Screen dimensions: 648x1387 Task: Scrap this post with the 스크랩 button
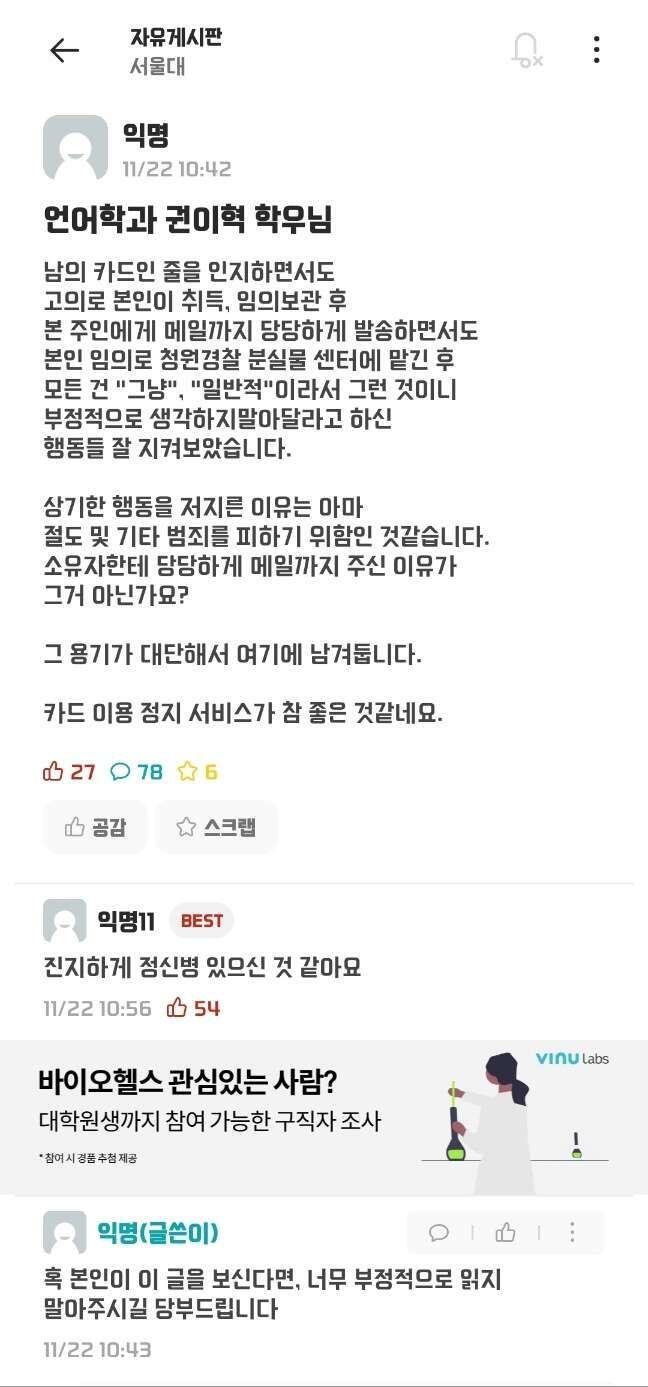[216, 827]
